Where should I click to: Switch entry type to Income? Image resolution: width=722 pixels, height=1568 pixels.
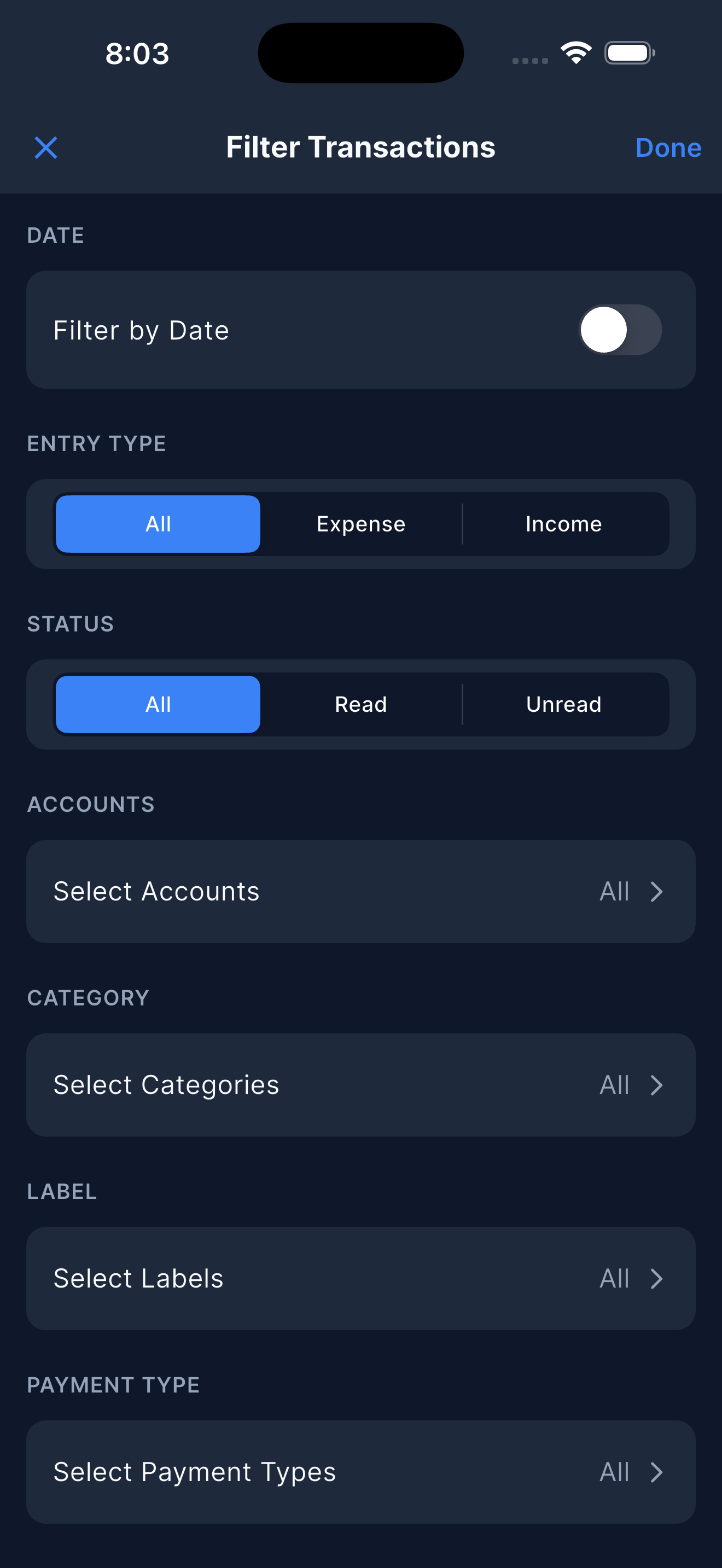(564, 523)
